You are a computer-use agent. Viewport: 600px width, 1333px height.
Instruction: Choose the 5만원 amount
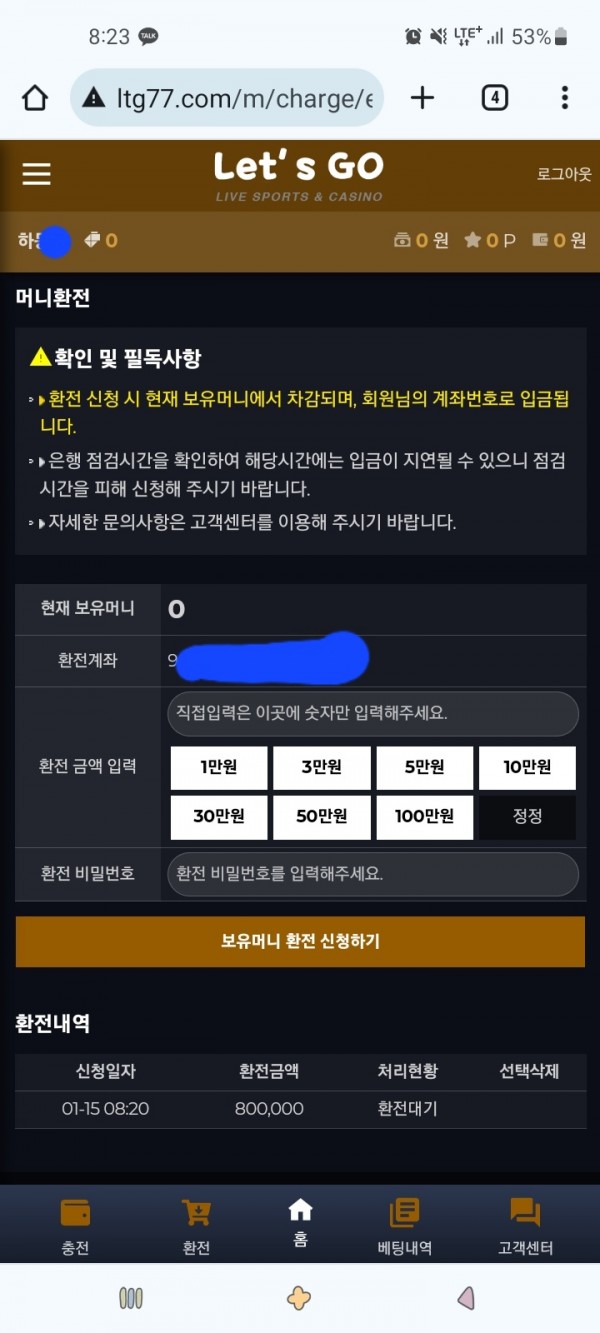point(424,767)
